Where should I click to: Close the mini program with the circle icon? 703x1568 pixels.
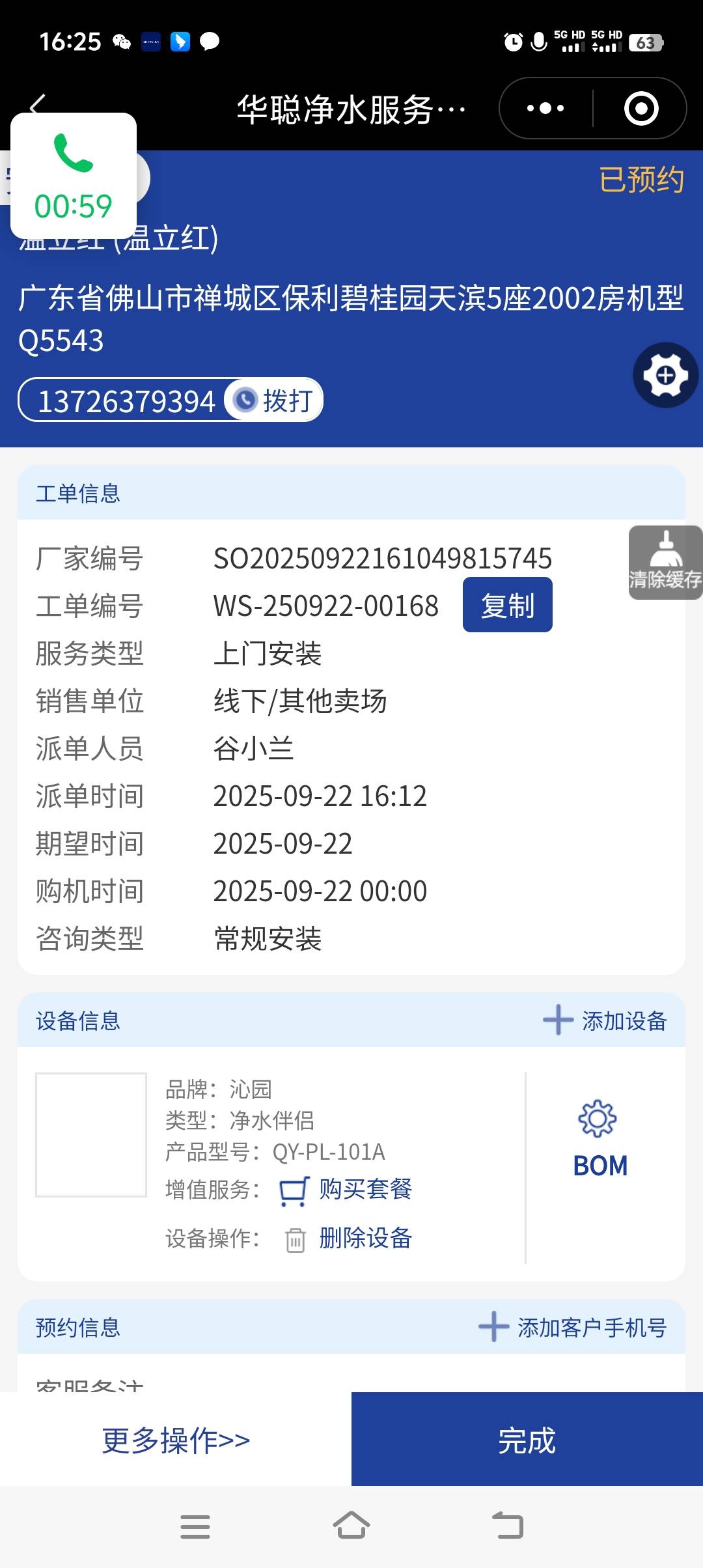(x=641, y=108)
